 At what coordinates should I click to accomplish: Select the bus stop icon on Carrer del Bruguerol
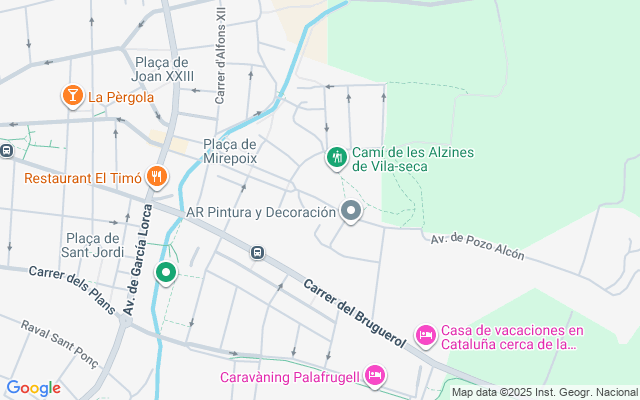click(x=258, y=252)
